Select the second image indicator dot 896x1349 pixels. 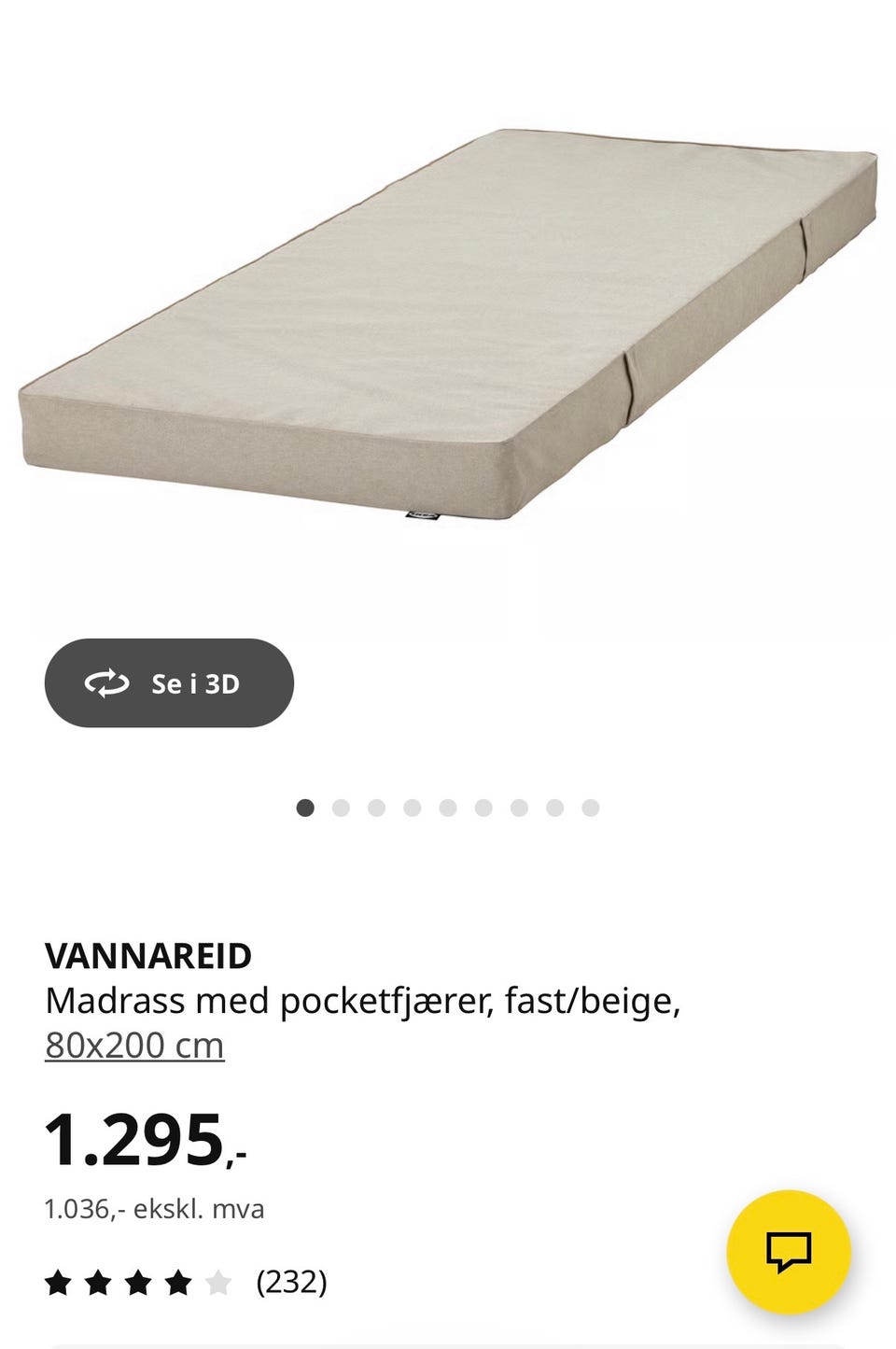(x=341, y=808)
